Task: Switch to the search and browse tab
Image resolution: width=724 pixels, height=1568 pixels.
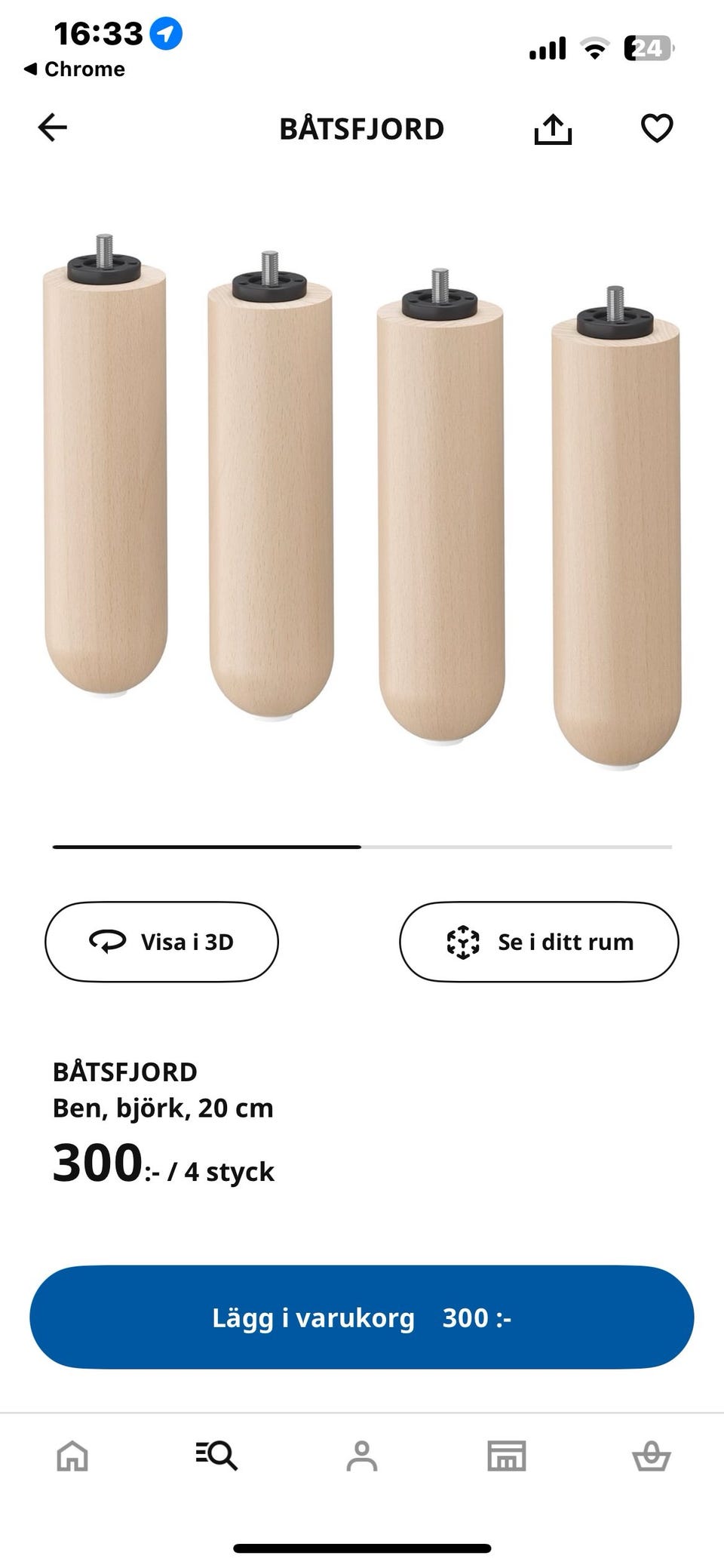Action: point(216,1456)
